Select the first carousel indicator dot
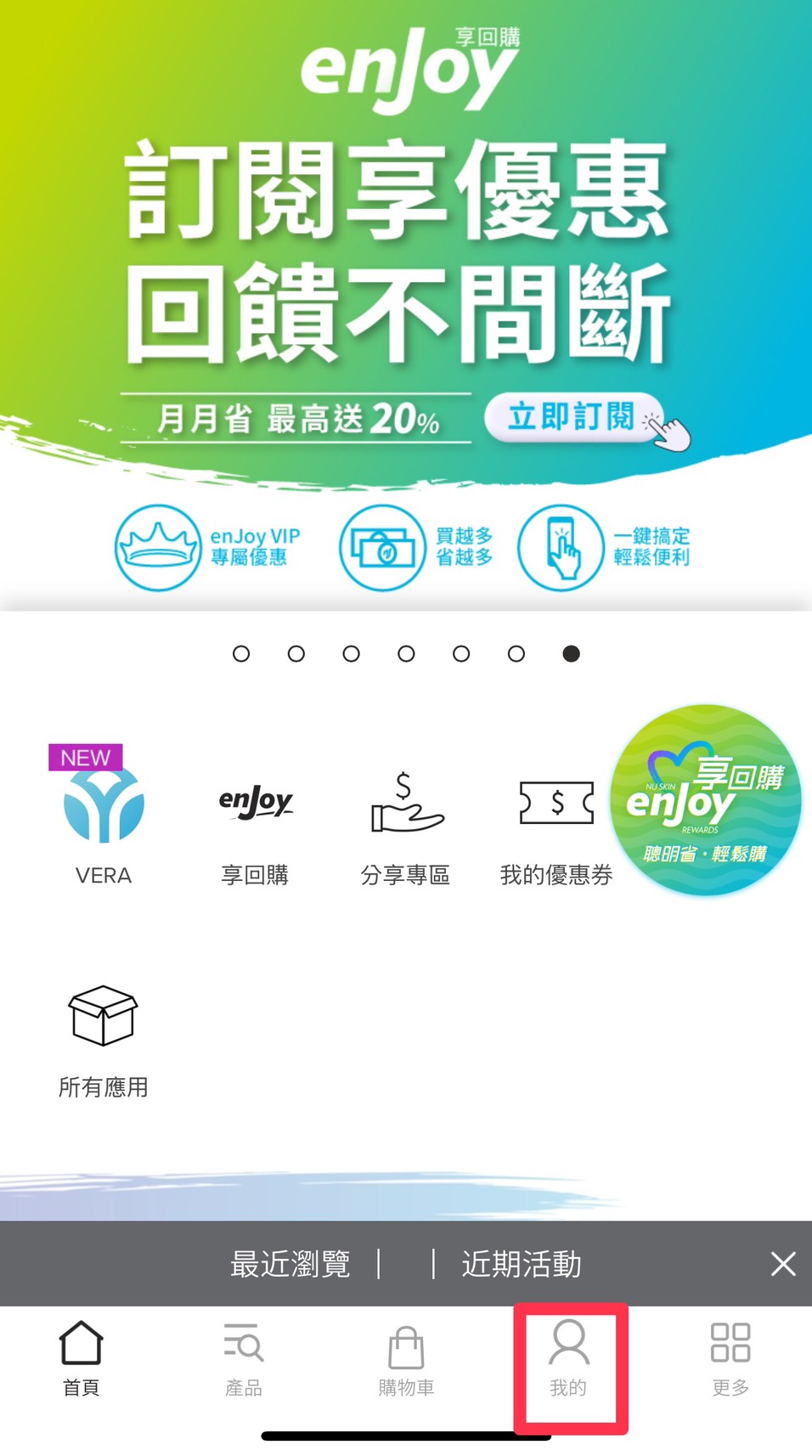The height and width of the screenshot is (1456, 812). point(241,654)
